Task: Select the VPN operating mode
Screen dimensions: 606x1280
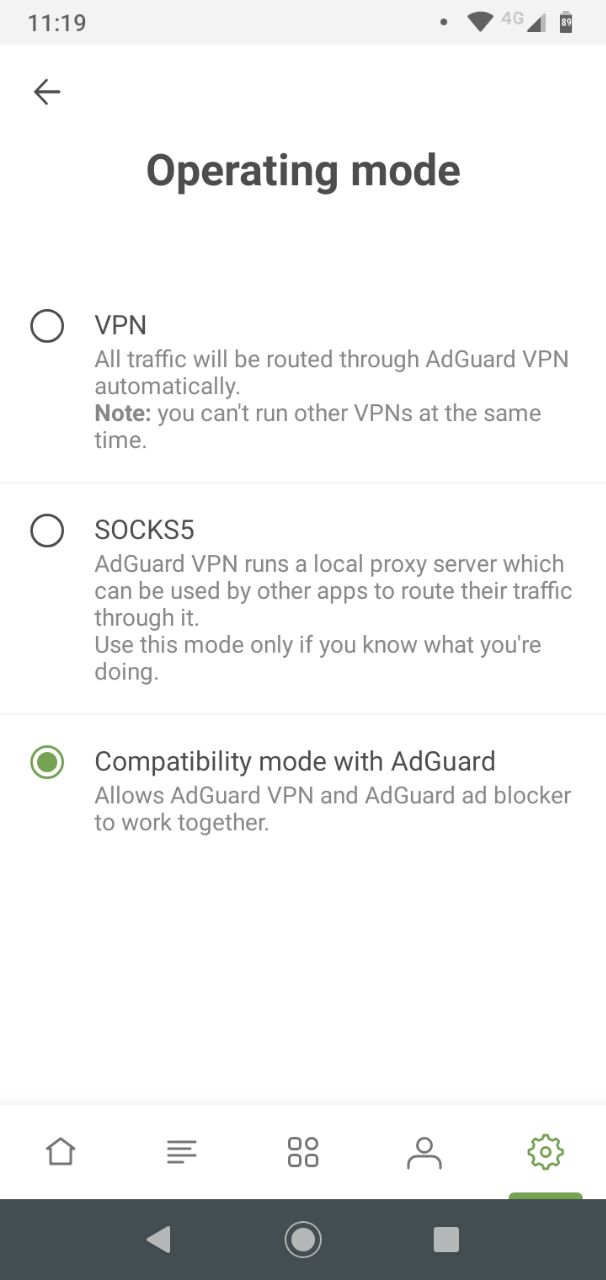Action: tap(47, 326)
